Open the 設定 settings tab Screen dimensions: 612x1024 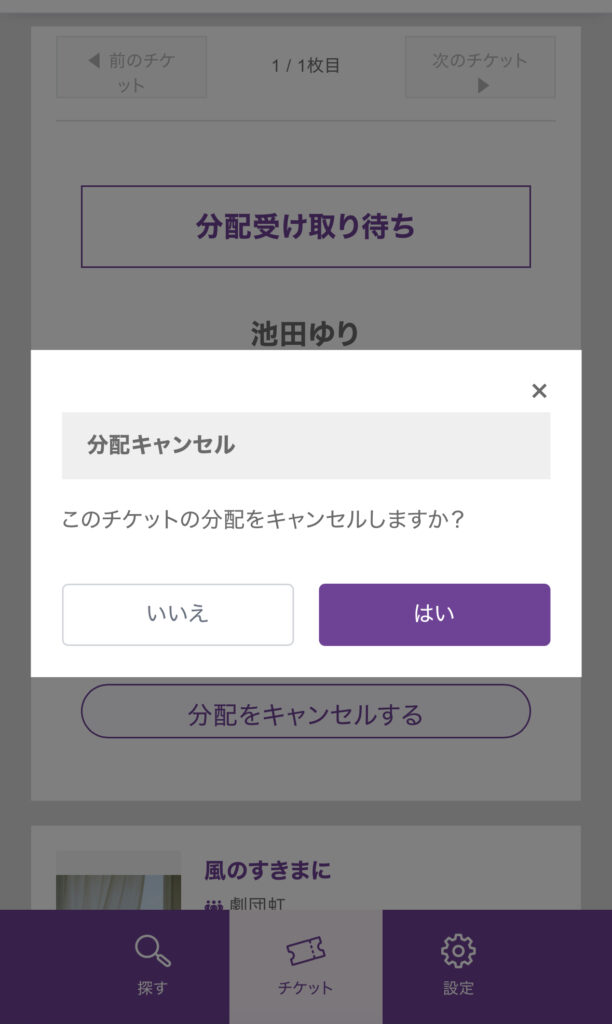point(458,966)
